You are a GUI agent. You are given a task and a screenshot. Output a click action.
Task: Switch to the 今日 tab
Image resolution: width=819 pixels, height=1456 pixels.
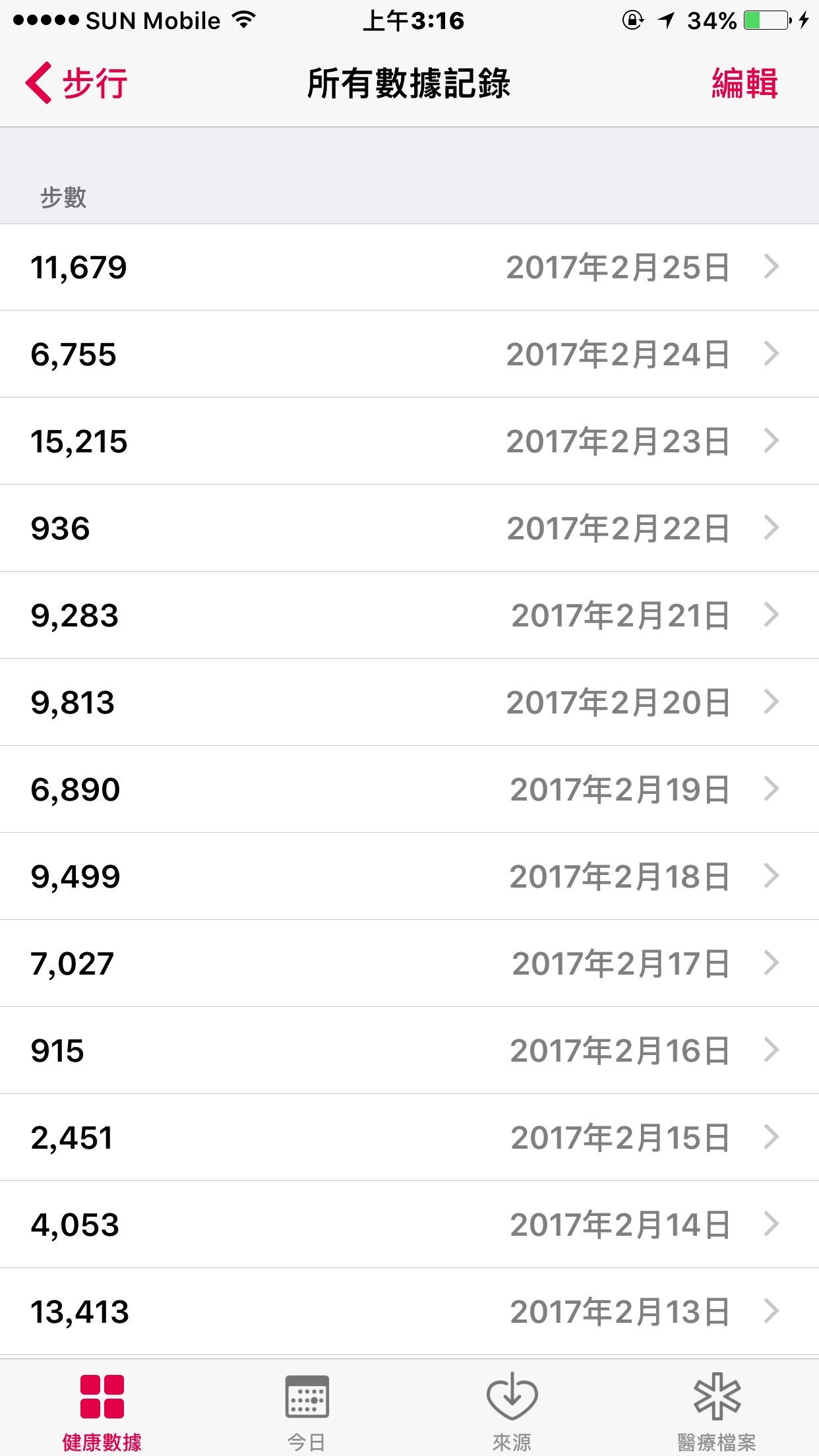tap(307, 1411)
